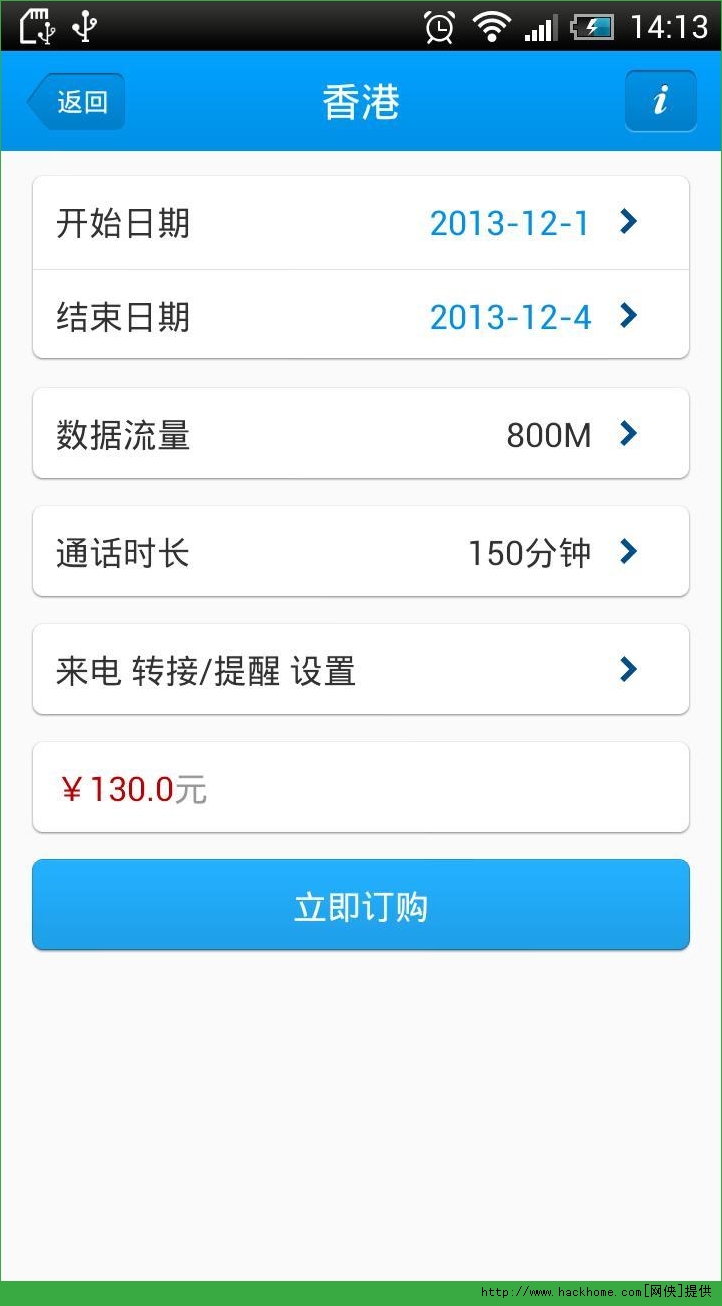The height and width of the screenshot is (1306, 722).
Task: Tap the 返回 back button
Action: (x=77, y=101)
